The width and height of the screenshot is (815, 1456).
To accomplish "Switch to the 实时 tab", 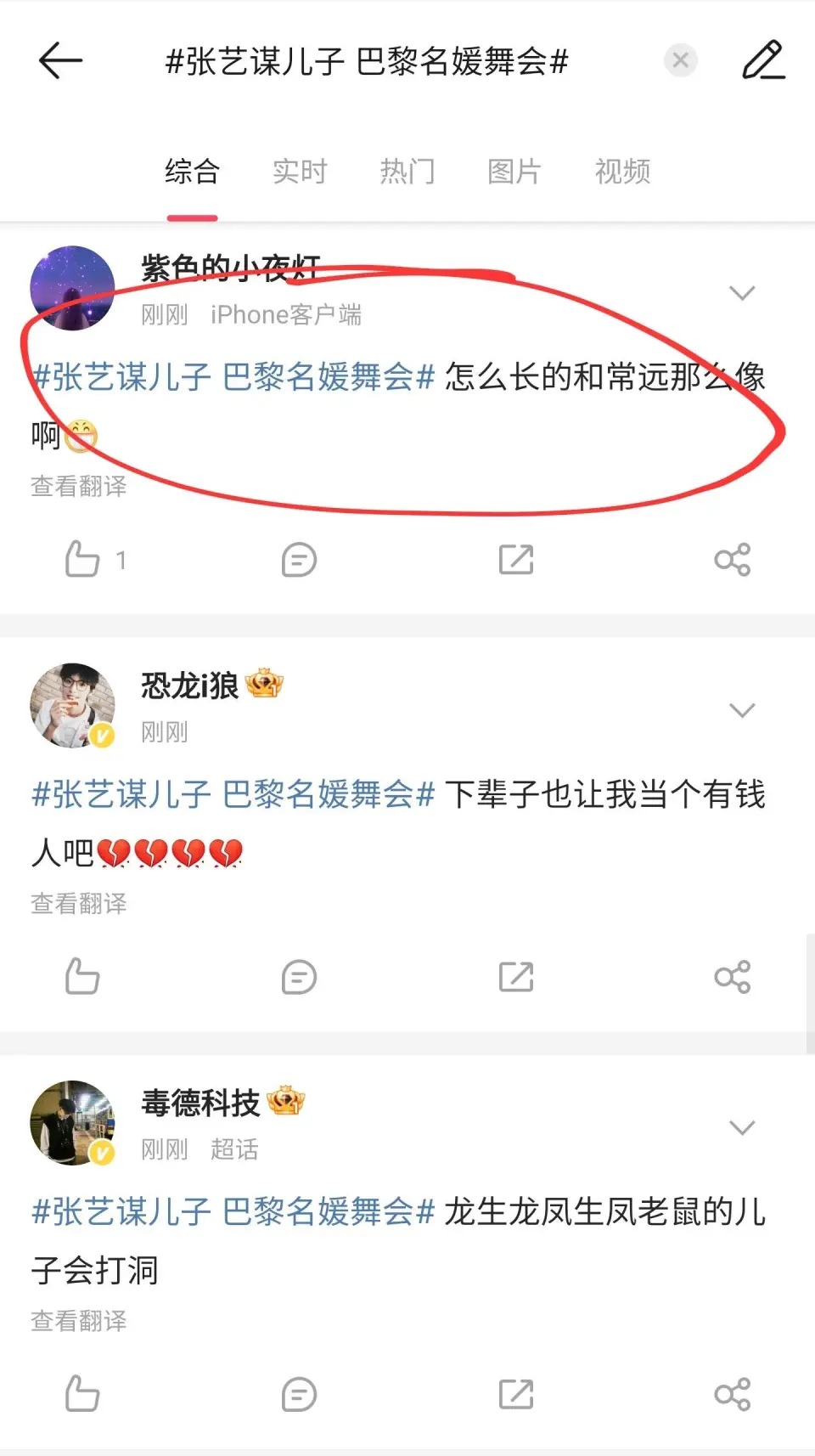I will click(300, 172).
